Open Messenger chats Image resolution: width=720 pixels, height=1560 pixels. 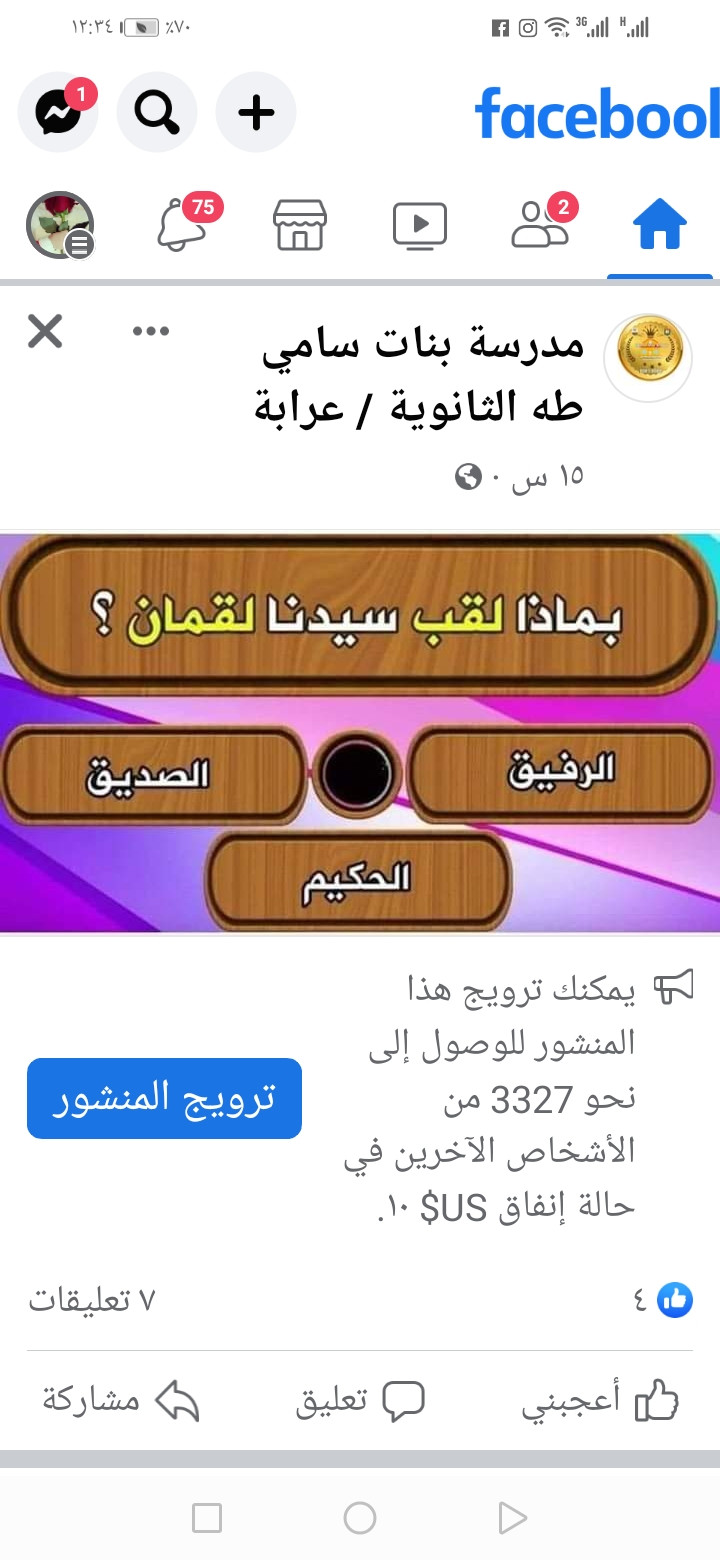coord(58,112)
